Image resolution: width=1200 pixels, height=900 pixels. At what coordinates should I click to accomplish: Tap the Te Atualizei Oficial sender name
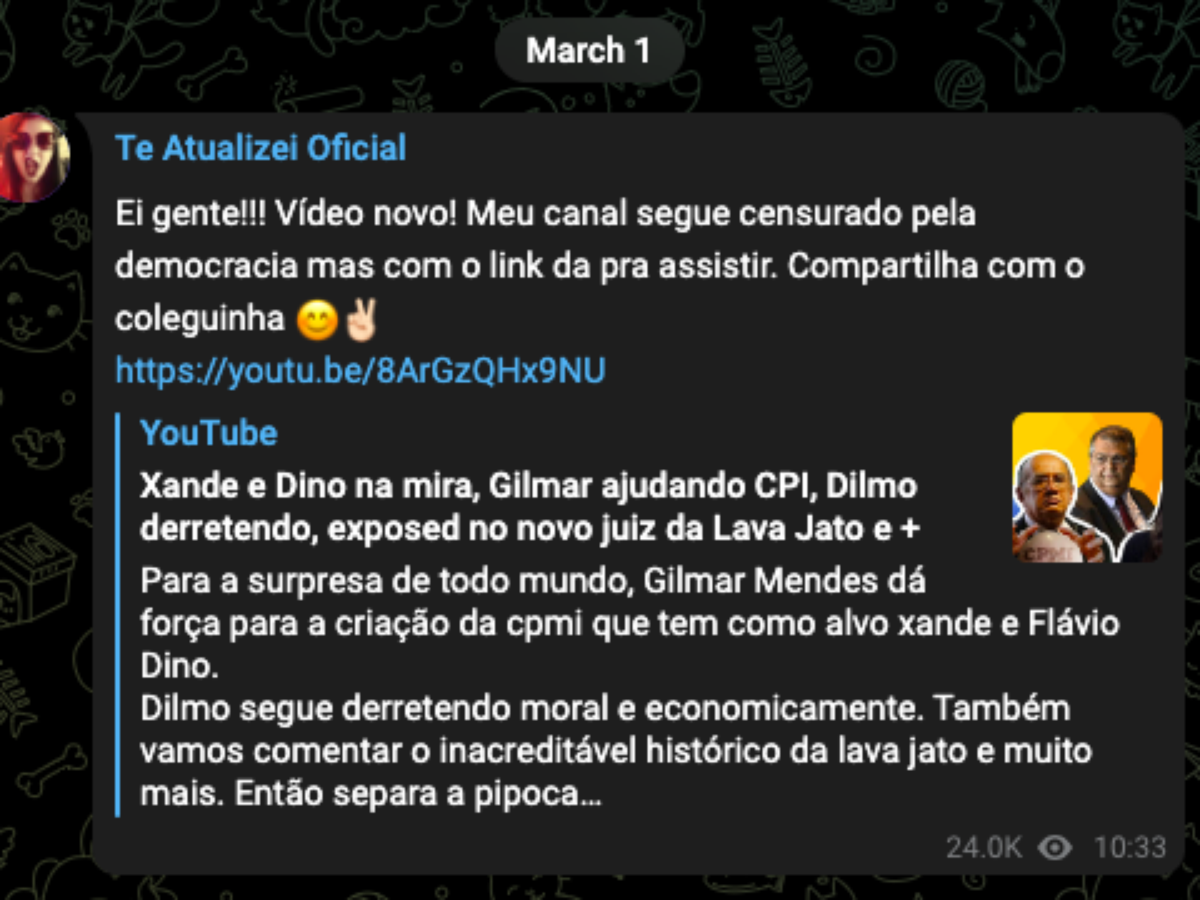pos(261,149)
